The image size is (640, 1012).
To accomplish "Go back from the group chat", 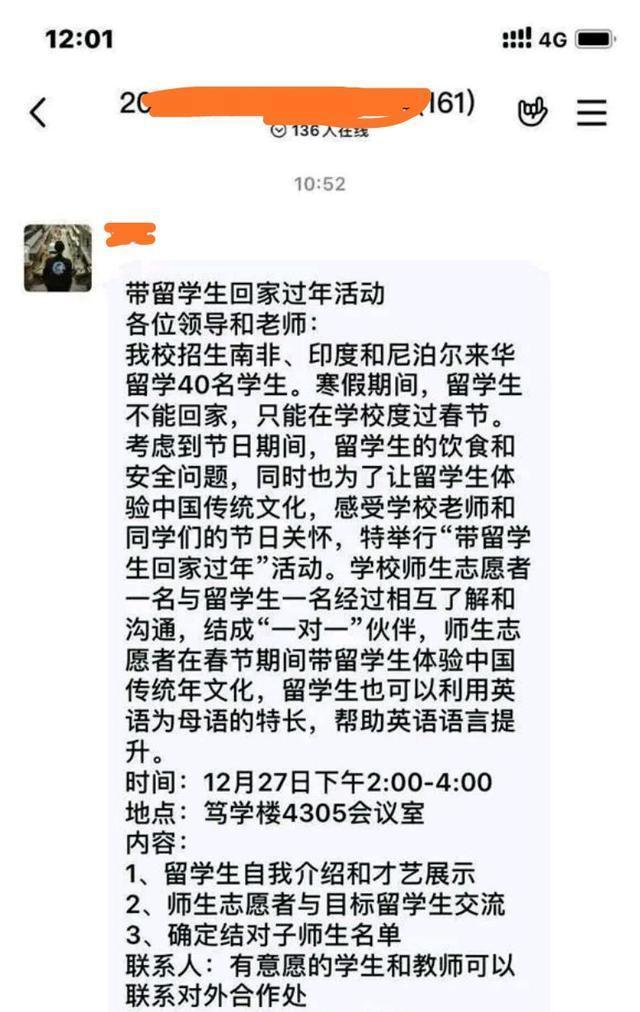I will (x=38, y=112).
